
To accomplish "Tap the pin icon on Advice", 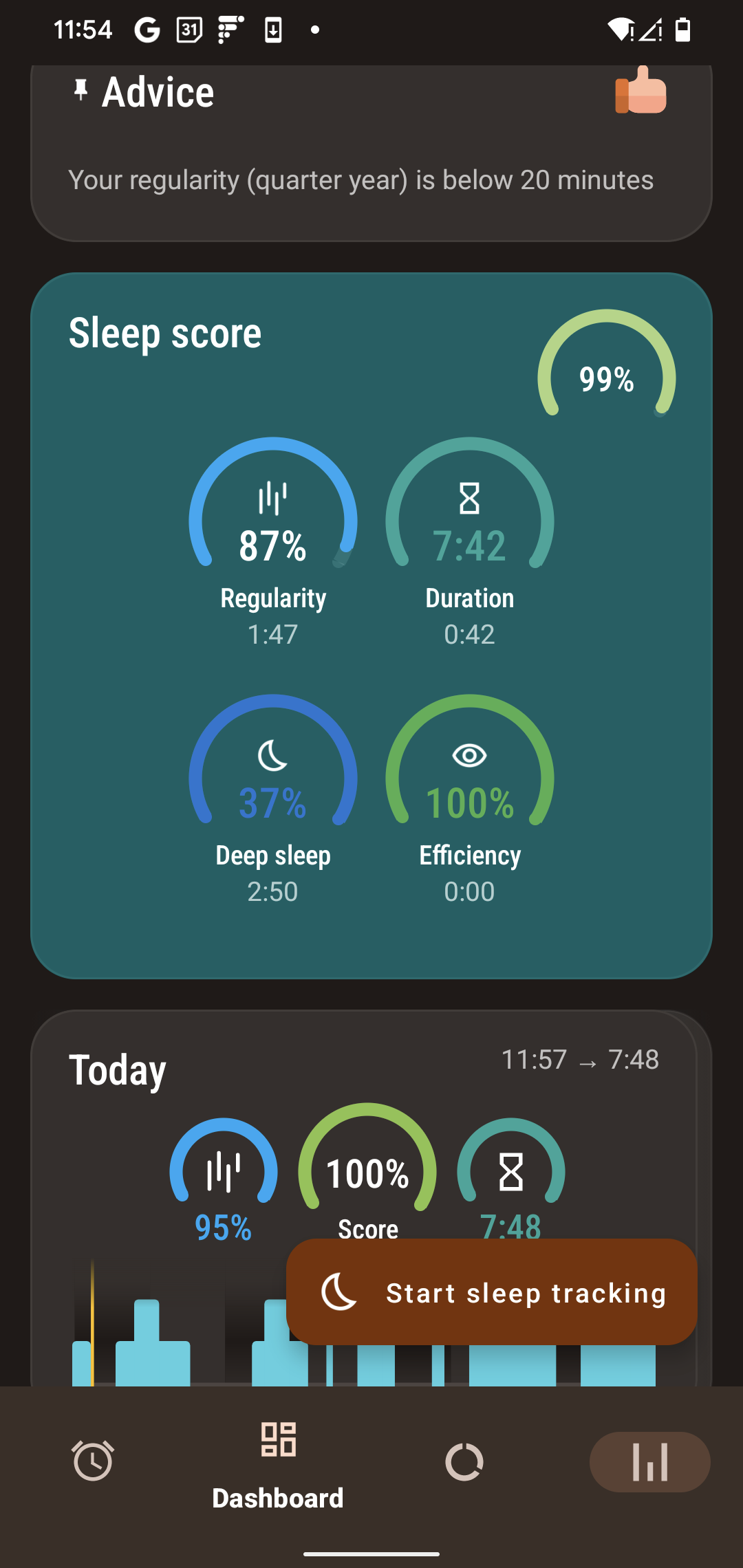I will (81, 91).
